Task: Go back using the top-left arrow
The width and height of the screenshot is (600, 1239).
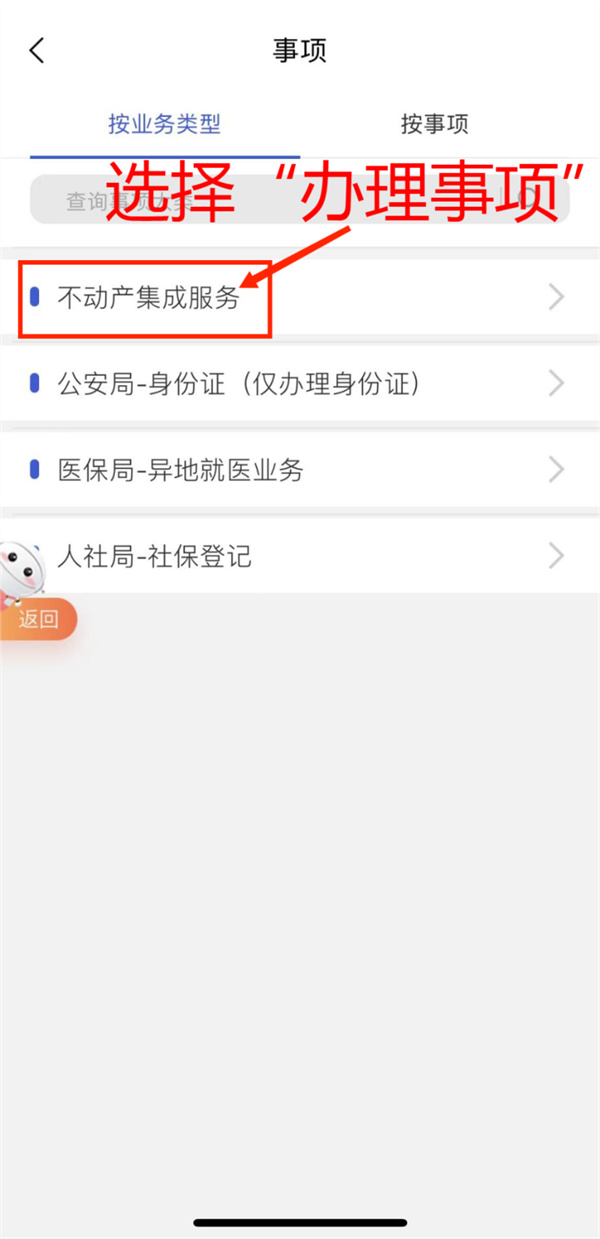Action: [x=37, y=51]
